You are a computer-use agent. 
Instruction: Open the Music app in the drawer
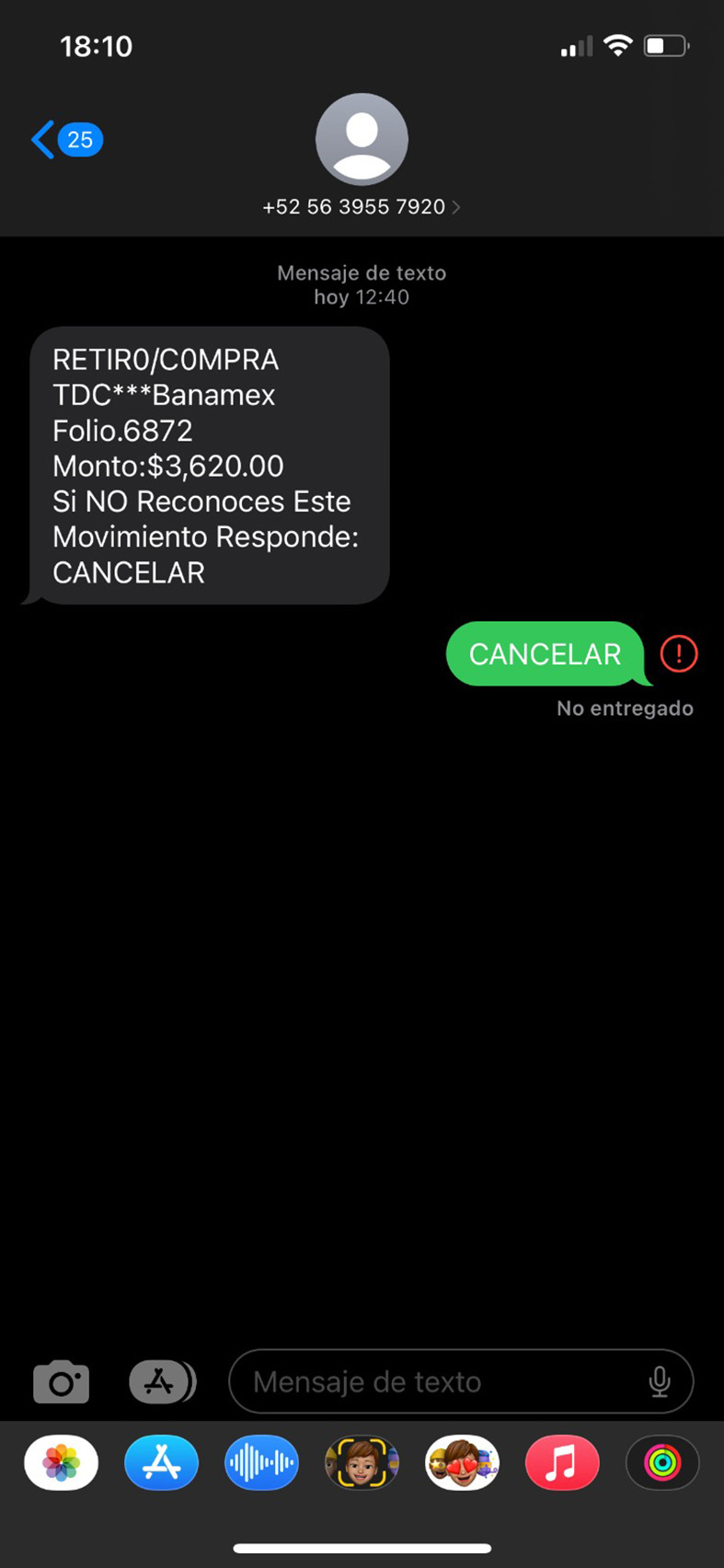(x=562, y=1462)
